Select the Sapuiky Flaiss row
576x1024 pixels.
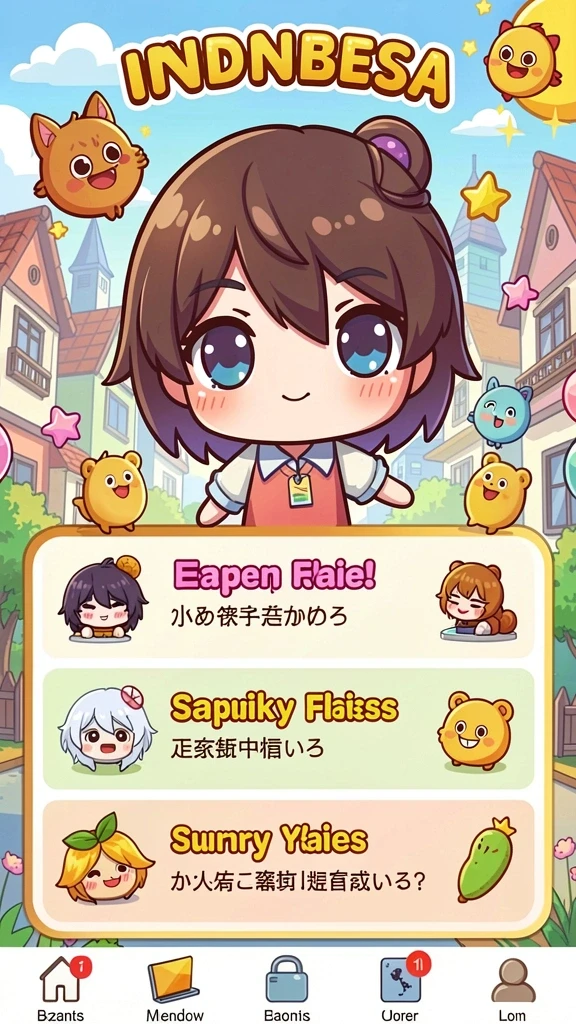coord(288,729)
